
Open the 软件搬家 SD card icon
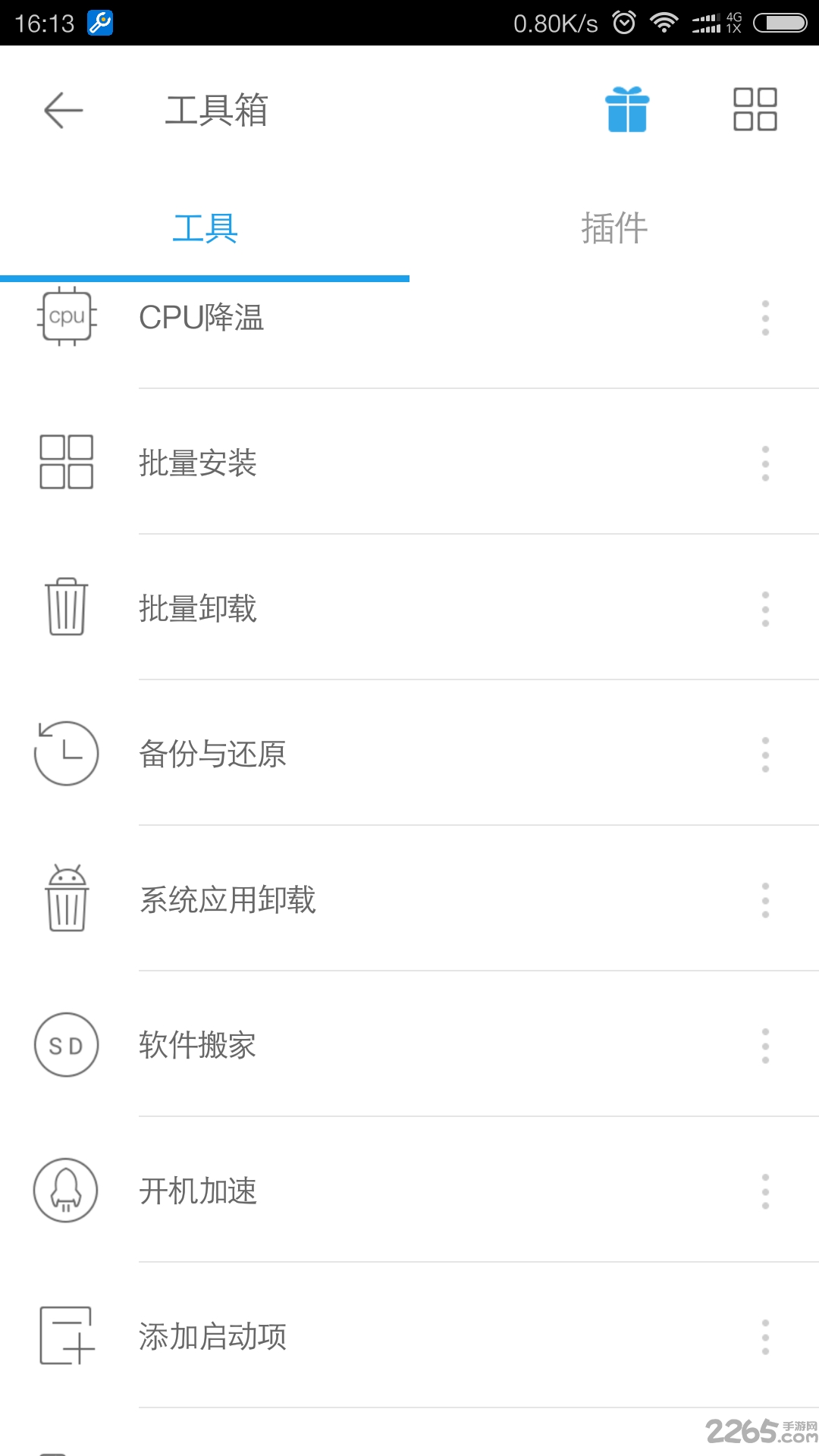(x=66, y=1046)
